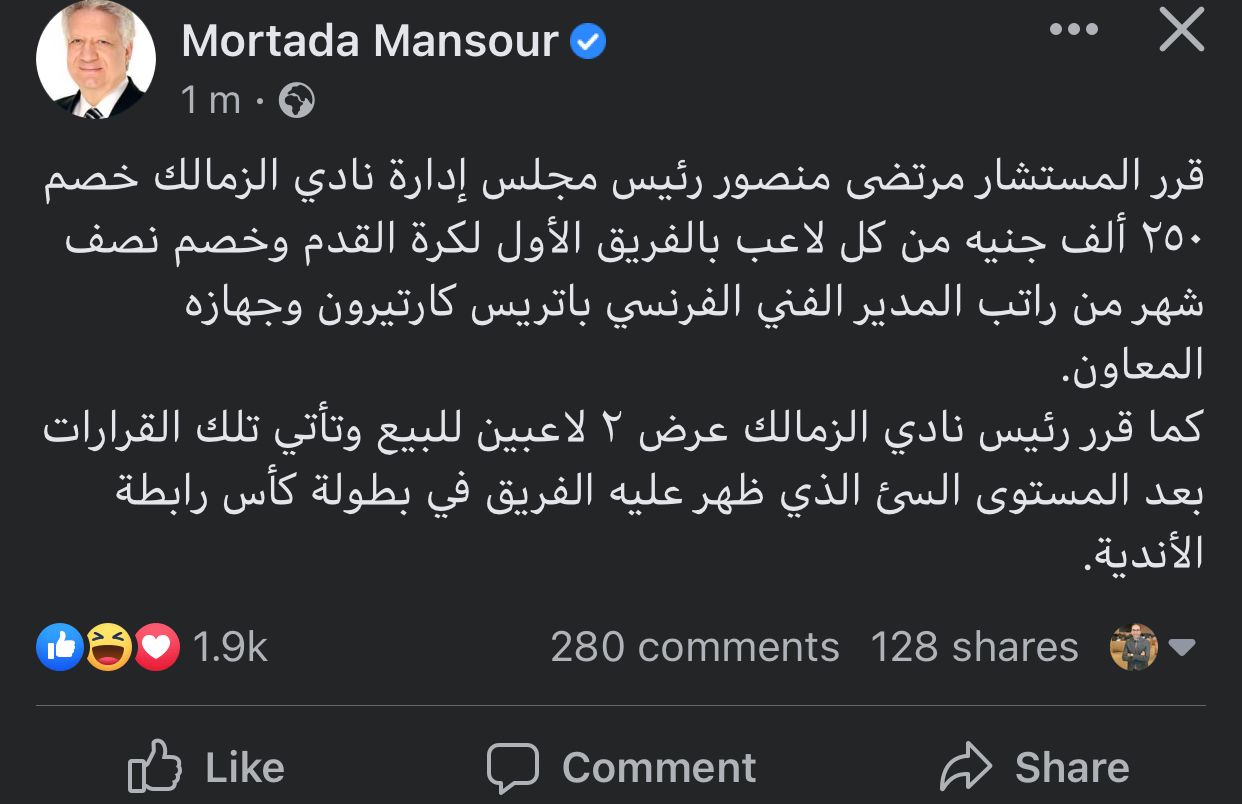This screenshot has width=1242, height=804.
Task: Open the 280 comments
Action: click(694, 648)
